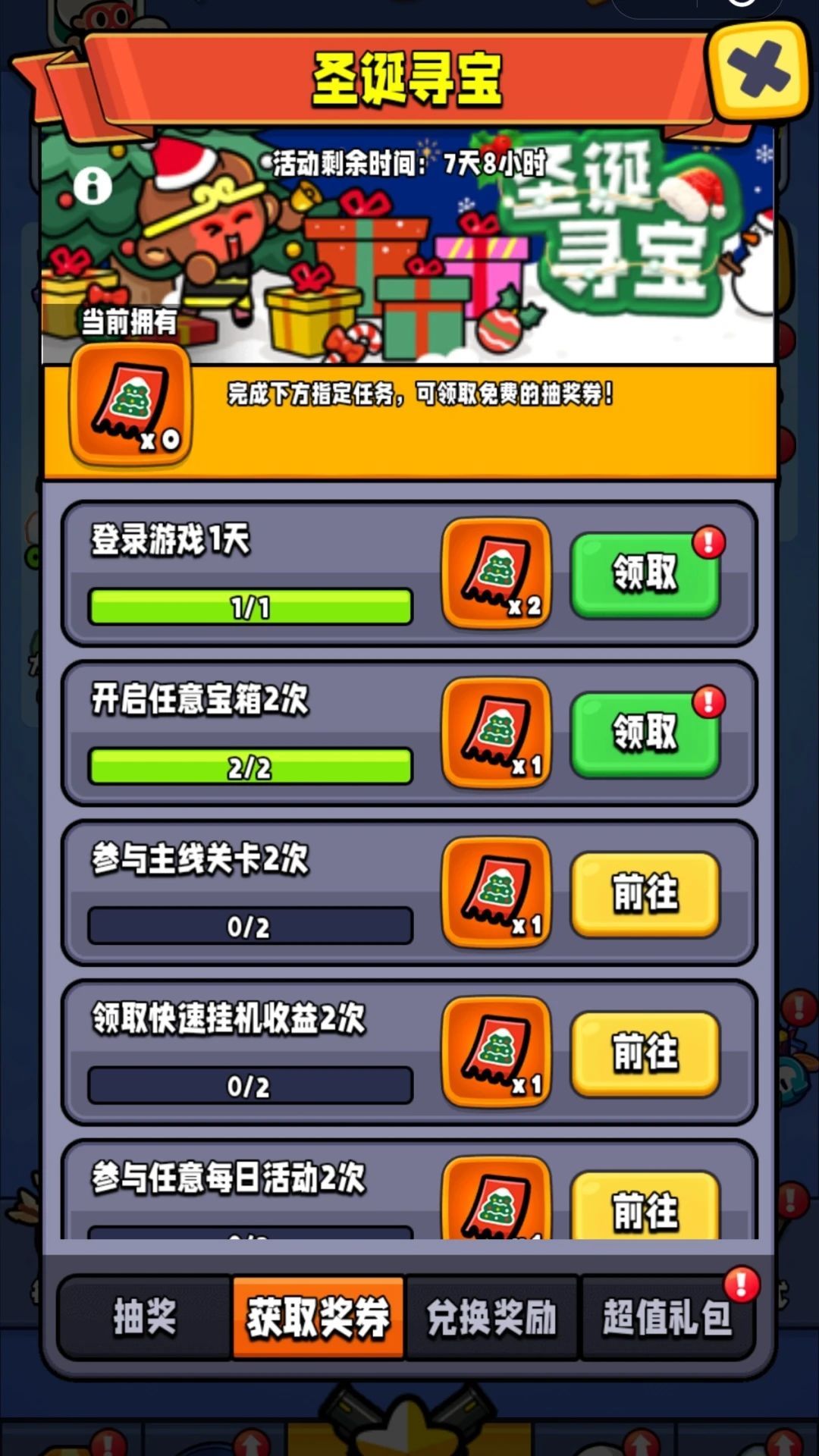Open the event info icon
Image resolution: width=819 pixels, height=1456 pixels.
pyautogui.click(x=93, y=187)
